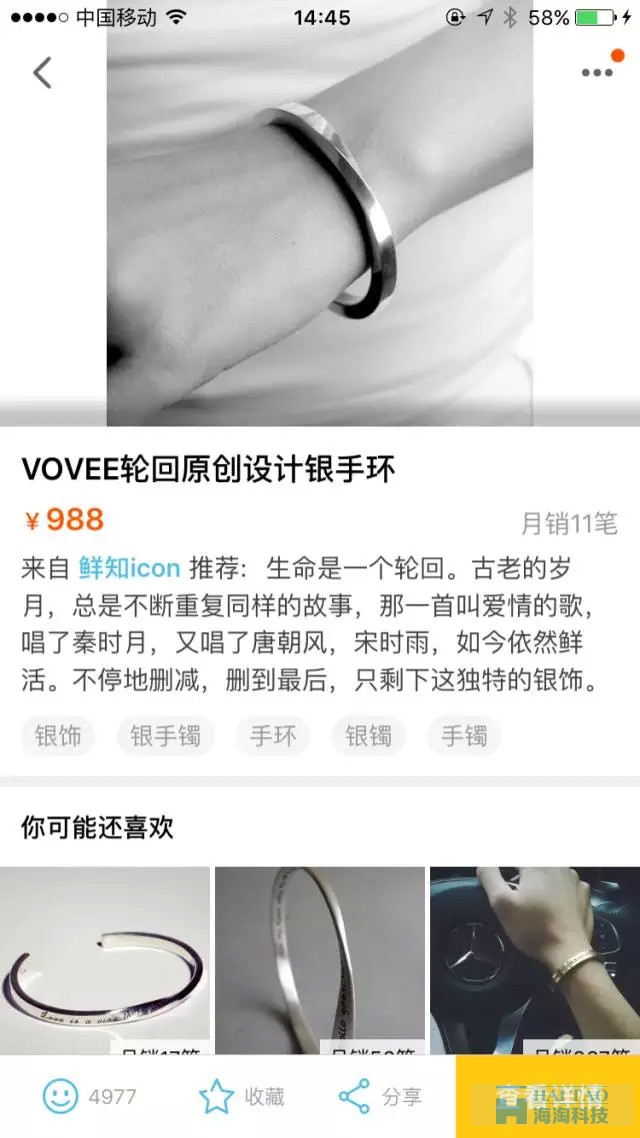Select the 银饰 tag chip

click(58, 737)
